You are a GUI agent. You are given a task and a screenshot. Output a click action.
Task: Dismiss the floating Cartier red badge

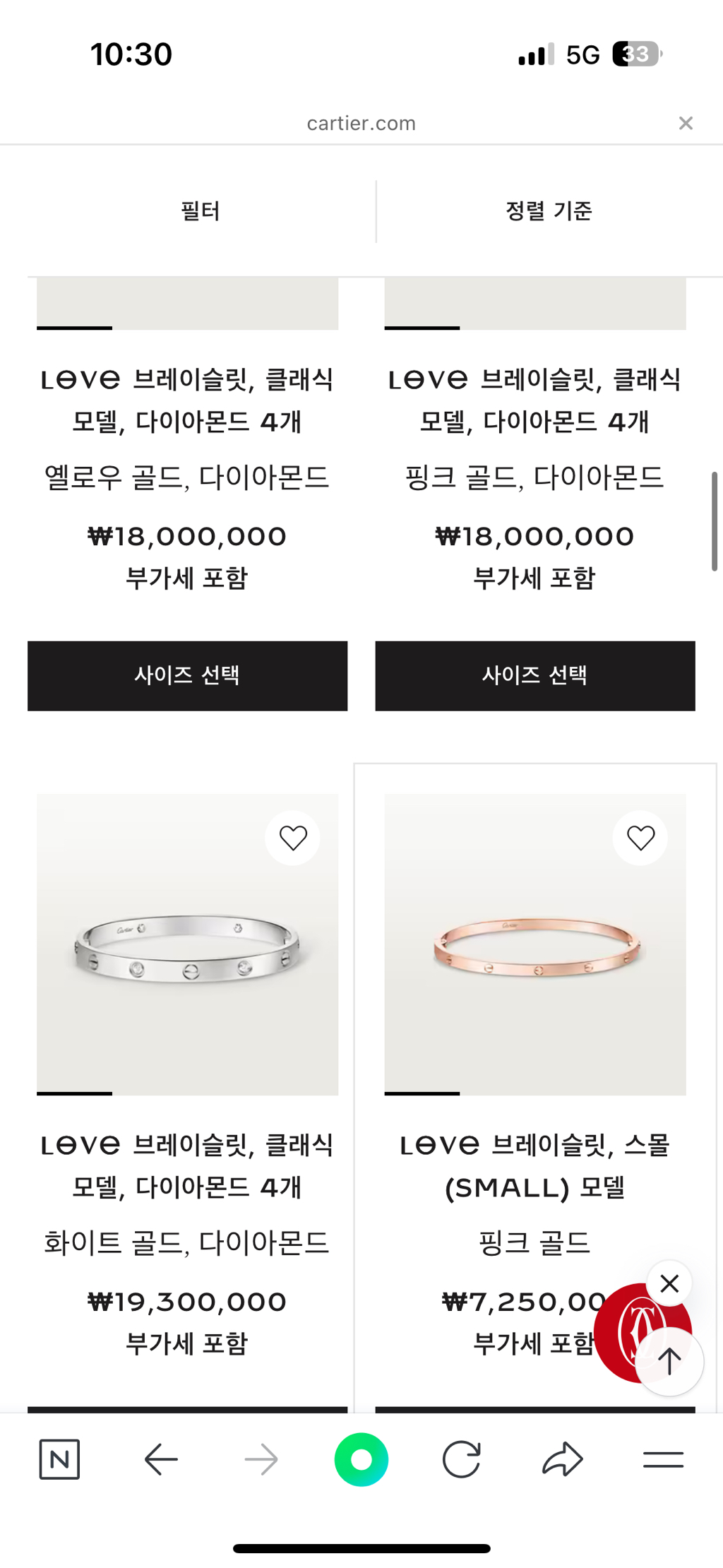click(x=669, y=1283)
